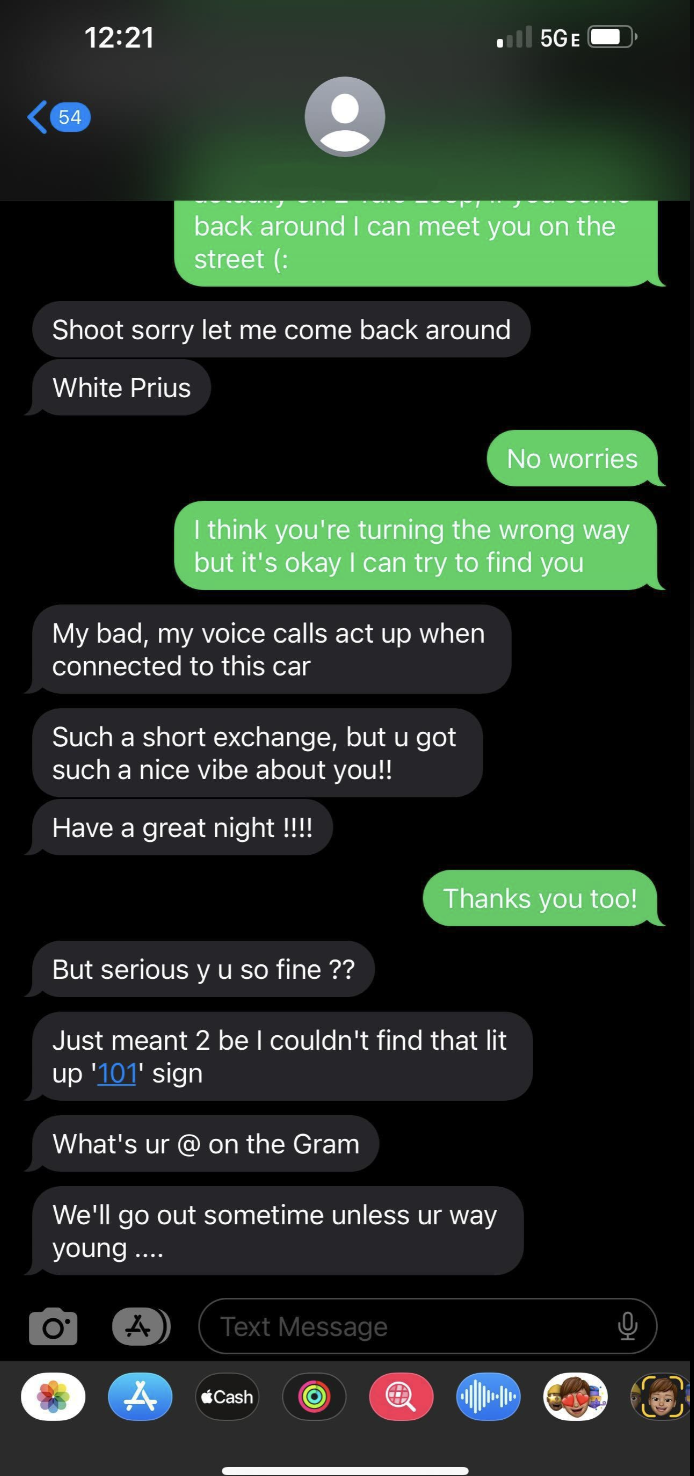Open Apple Cash in the app drawer

(x=227, y=1397)
